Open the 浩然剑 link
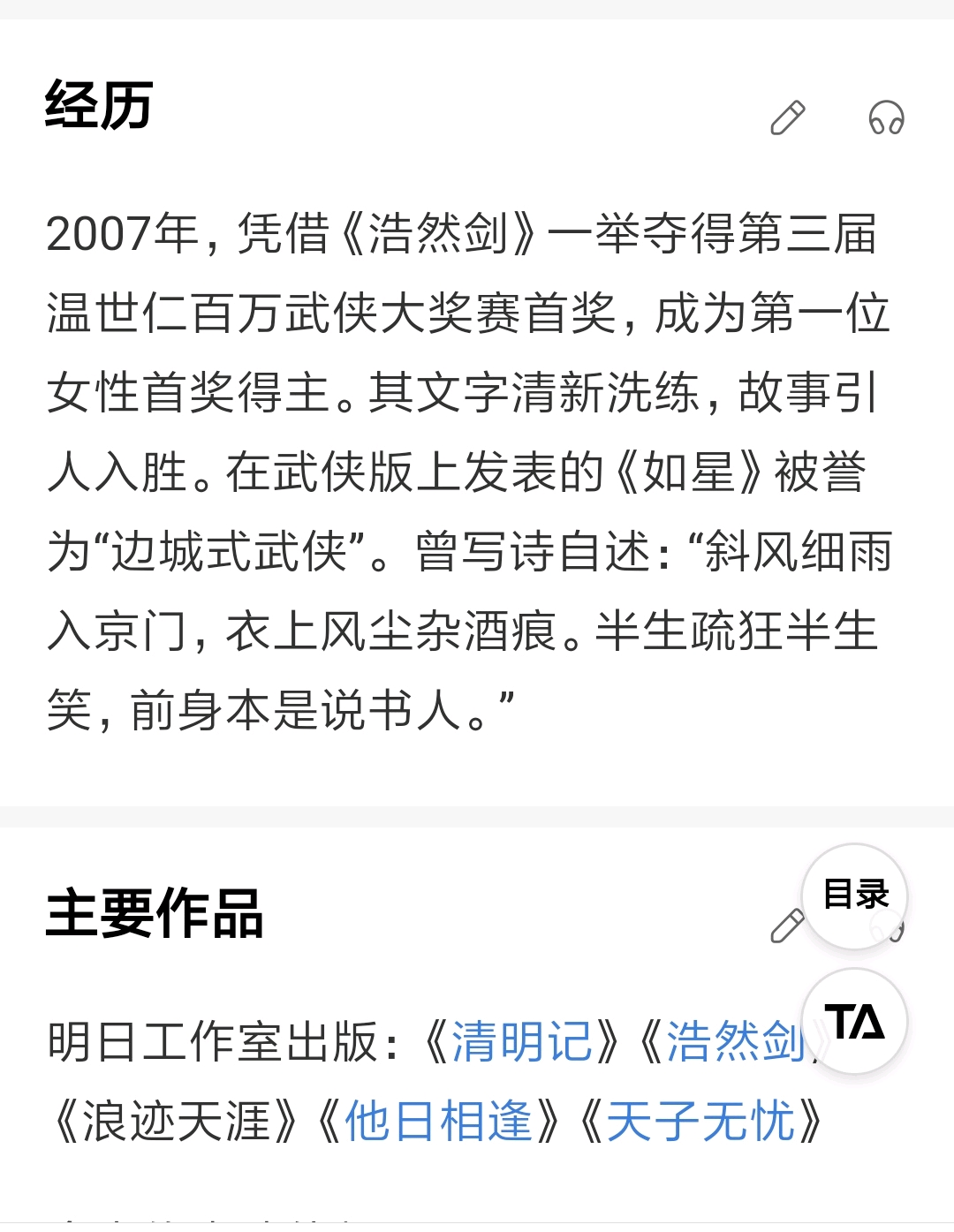954x1232 pixels. pyautogui.click(x=732, y=1042)
